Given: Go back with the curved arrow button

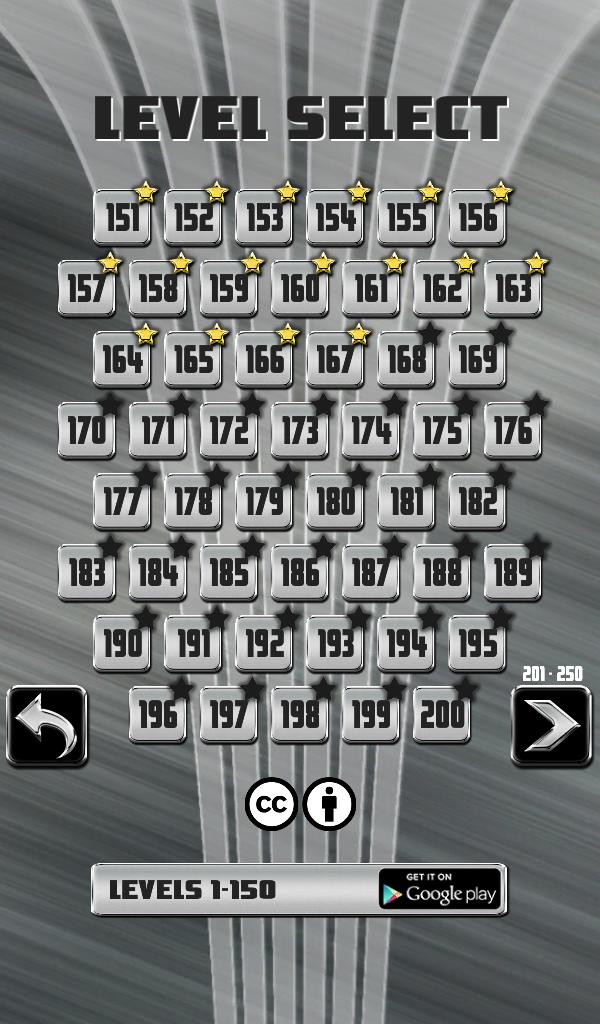Looking at the screenshot, I should [x=47, y=725].
